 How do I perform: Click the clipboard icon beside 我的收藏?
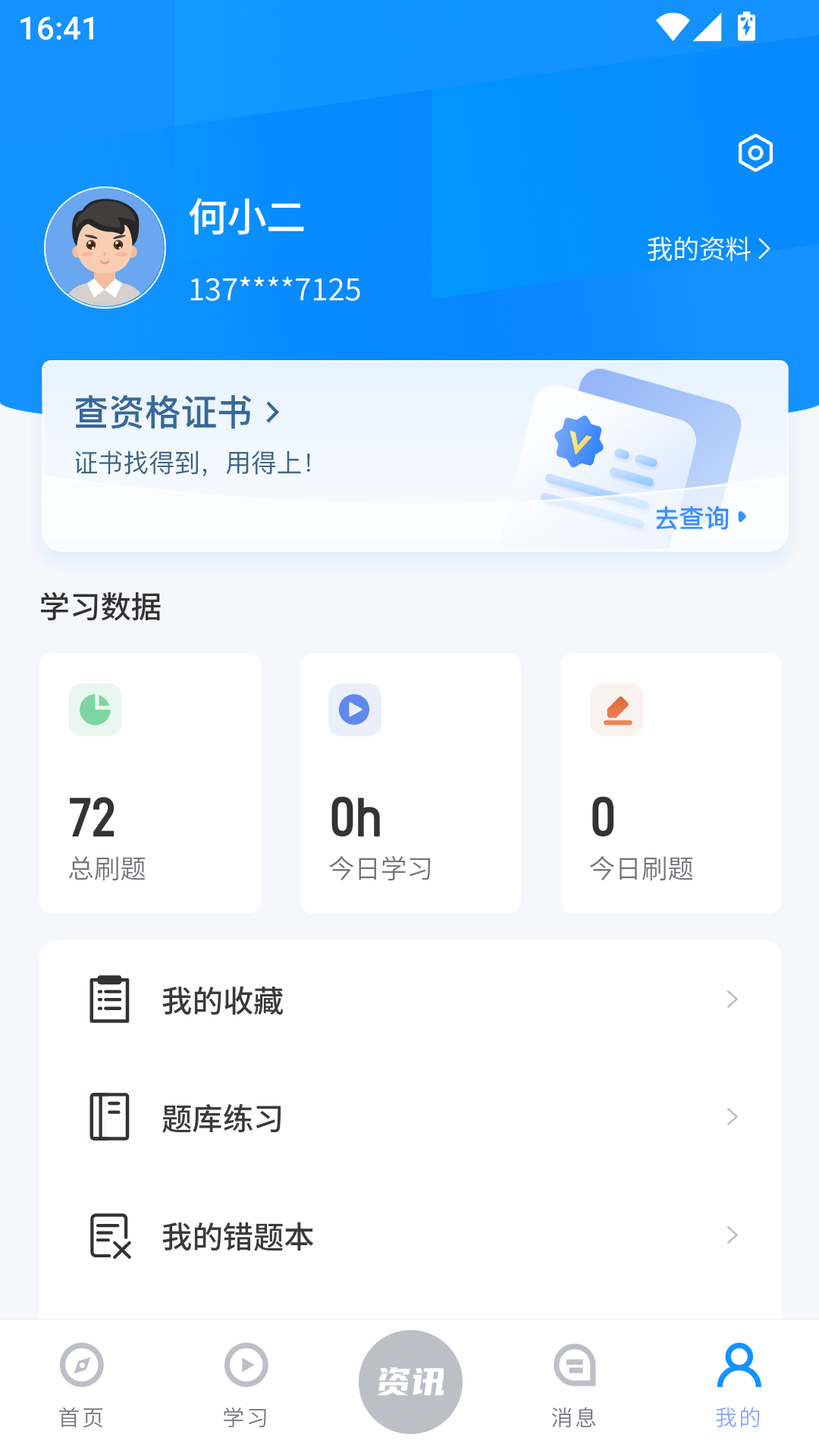(x=108, y=999)
